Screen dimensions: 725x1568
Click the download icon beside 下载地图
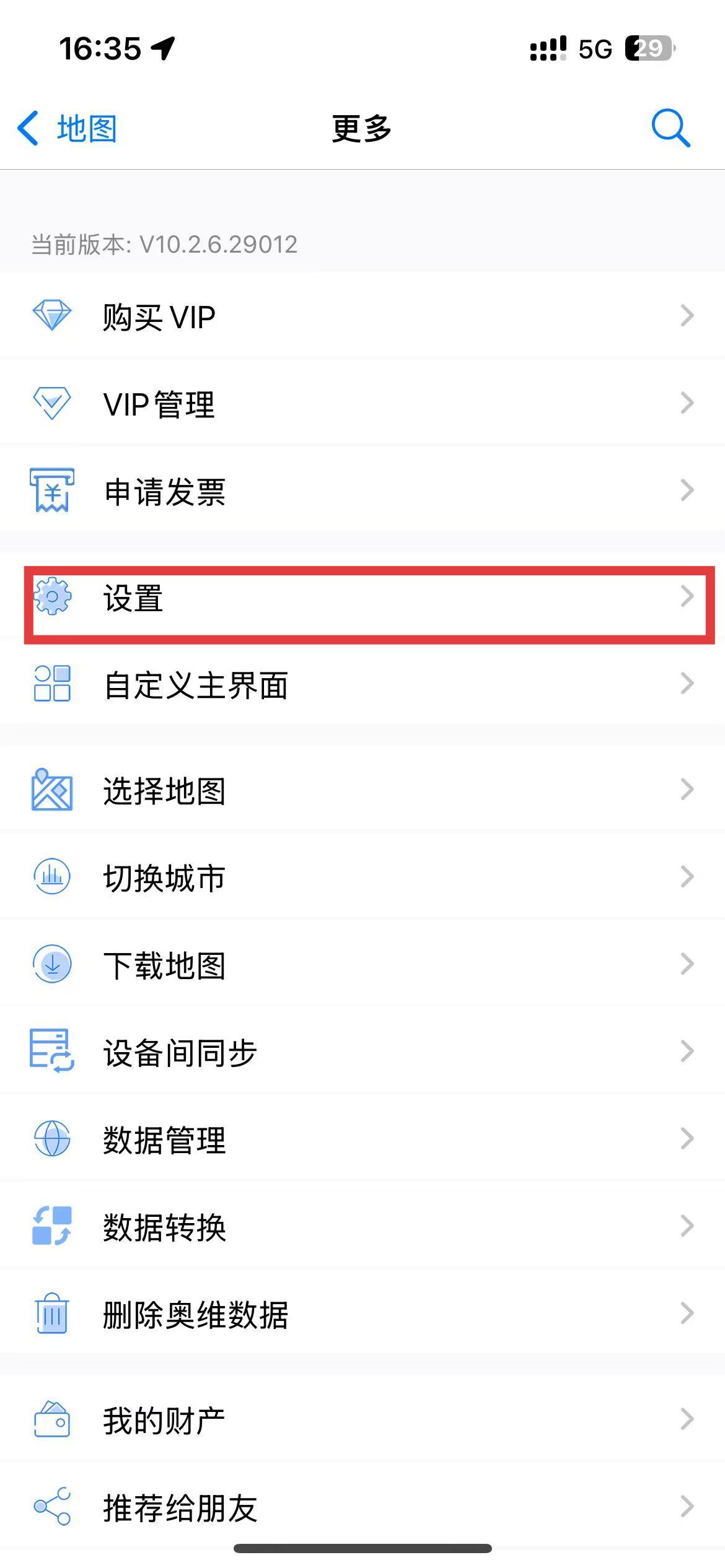tap(52, 963)
